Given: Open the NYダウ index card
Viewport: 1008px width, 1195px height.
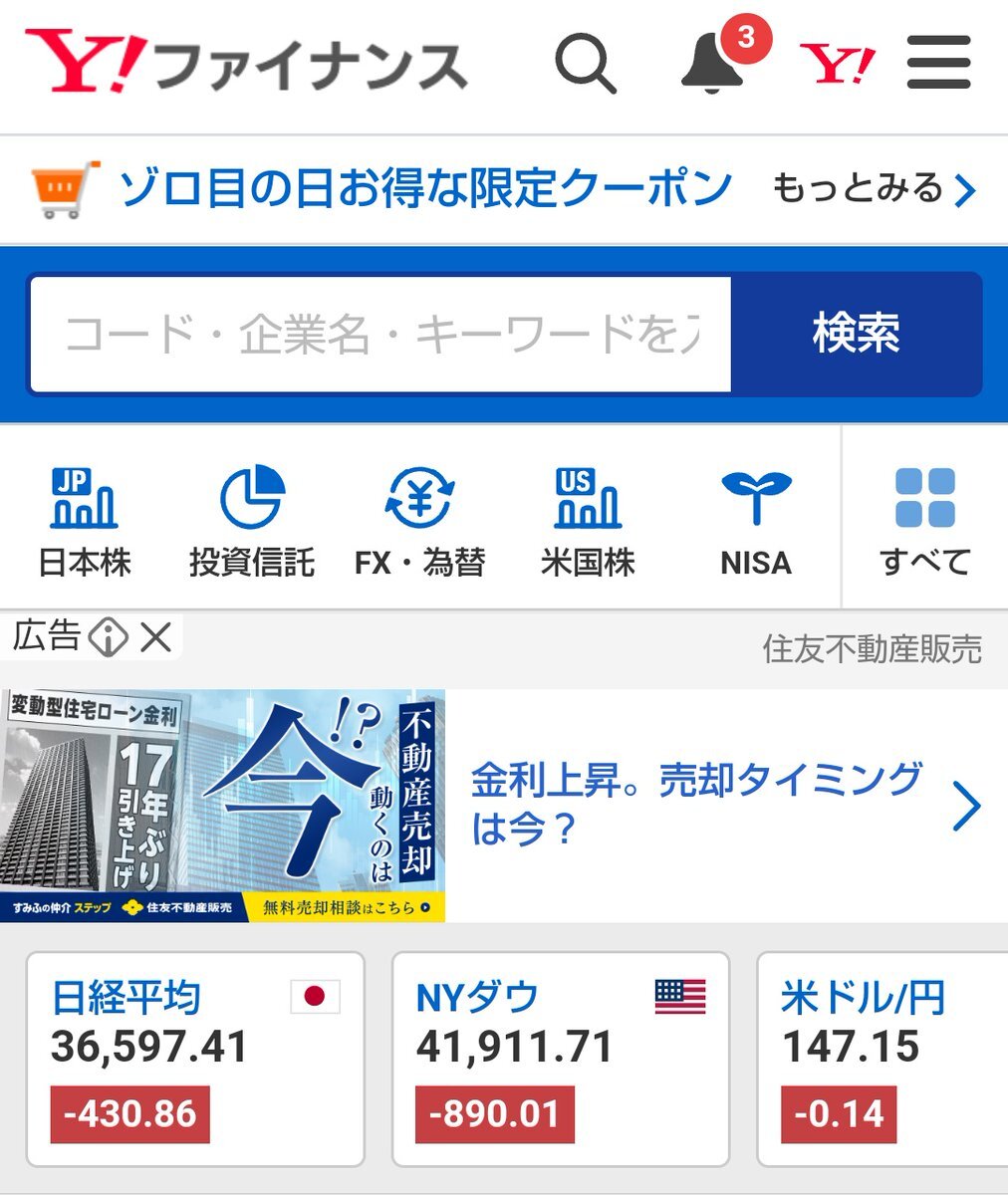Looking at the screenshot, I should click(560, 1058).
